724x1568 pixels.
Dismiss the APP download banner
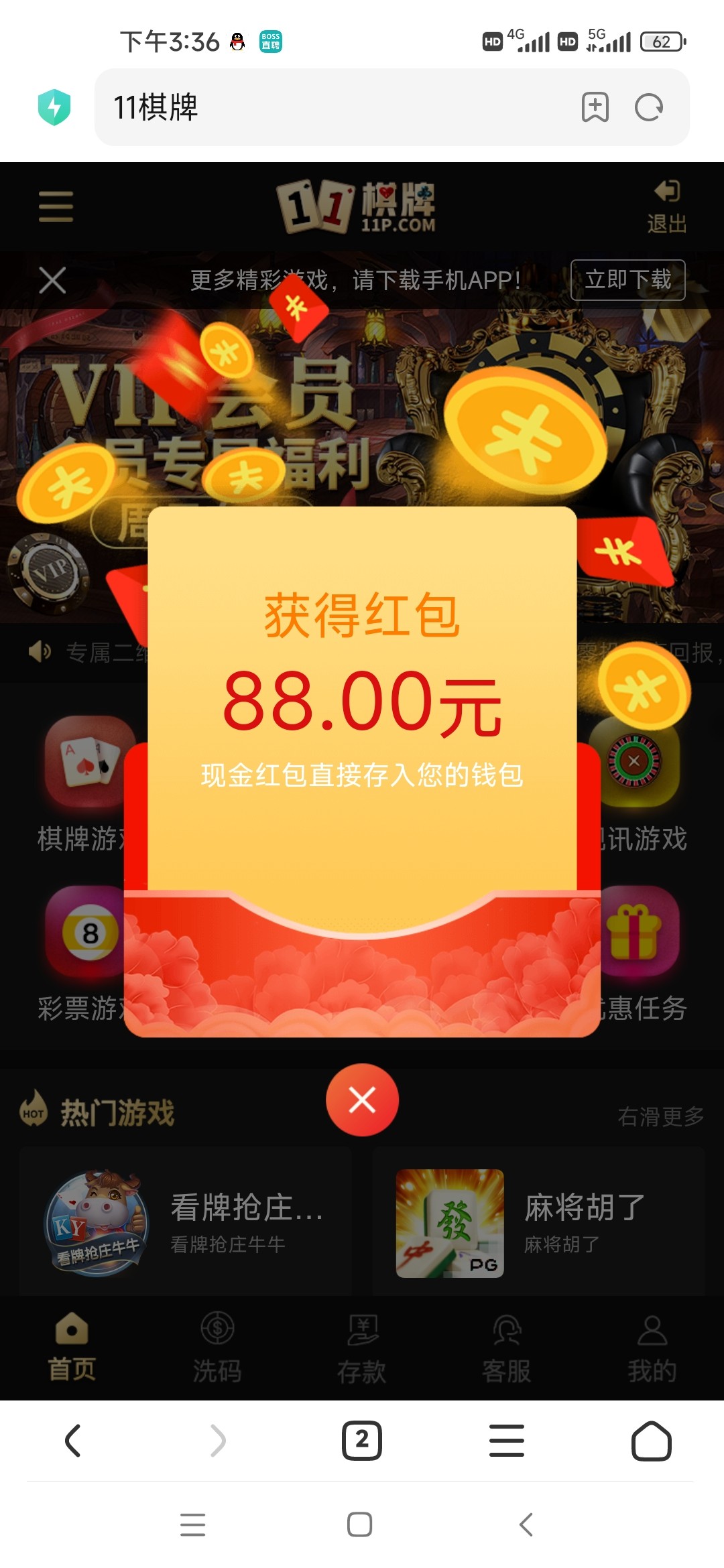[x=52, y=280]
